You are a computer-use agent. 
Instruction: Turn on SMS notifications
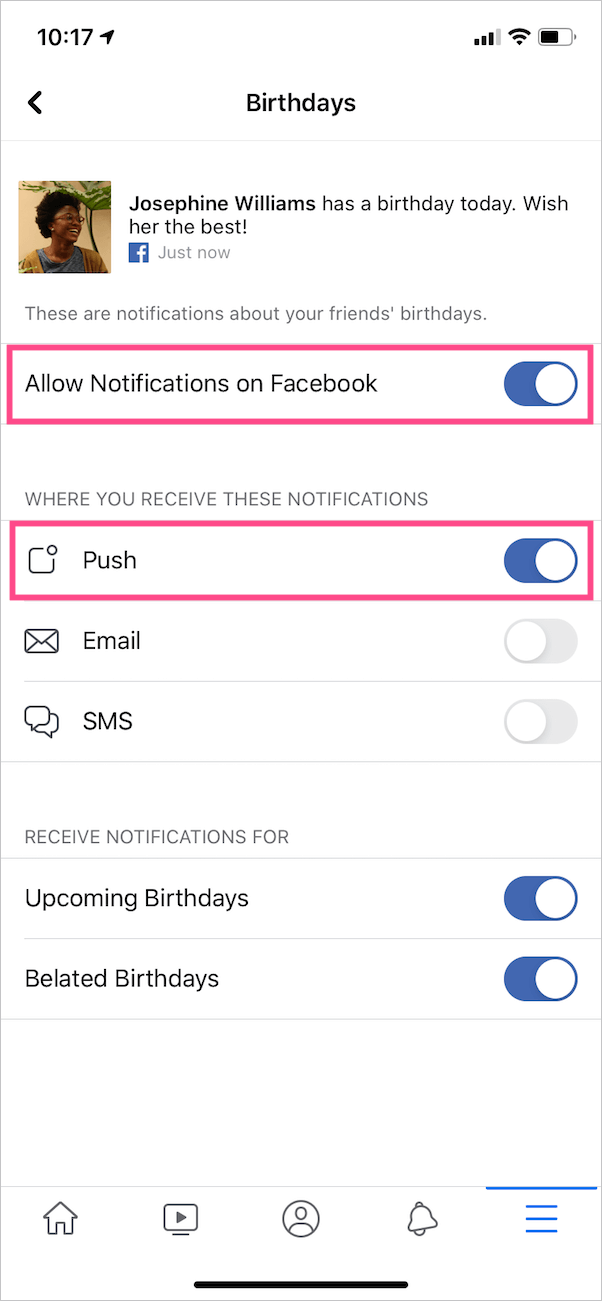tap(540, 721)
